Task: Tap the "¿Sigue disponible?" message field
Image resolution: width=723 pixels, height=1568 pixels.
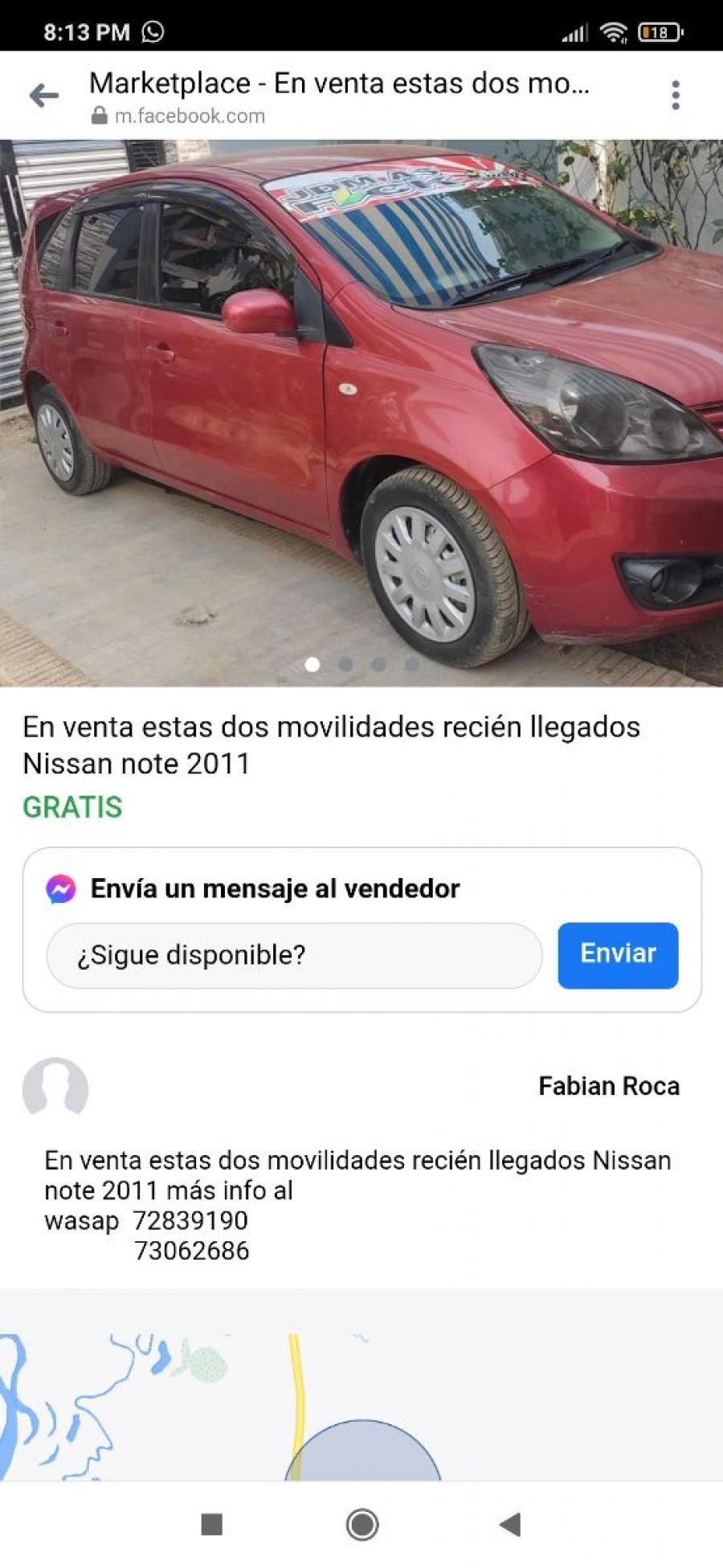Action: click(294, 955)
